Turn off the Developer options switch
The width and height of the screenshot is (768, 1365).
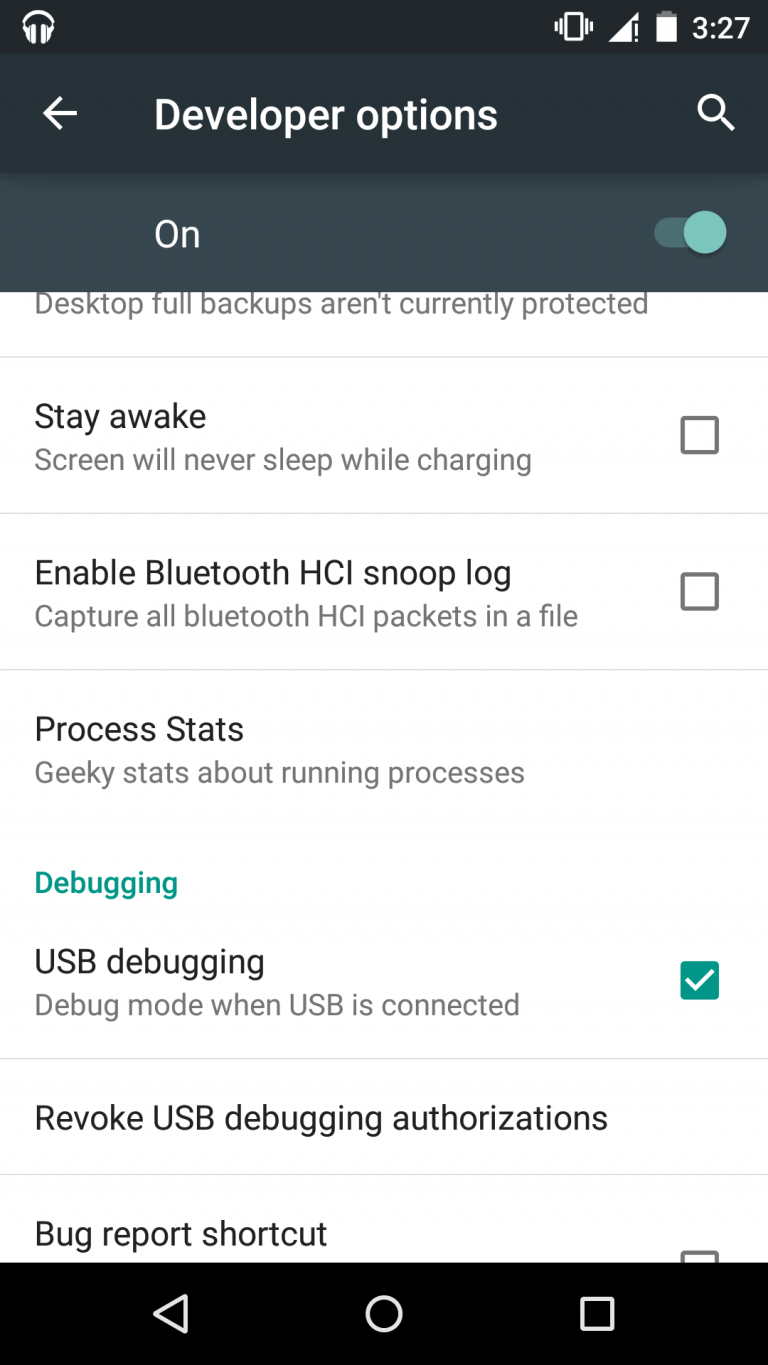(691, 233)
